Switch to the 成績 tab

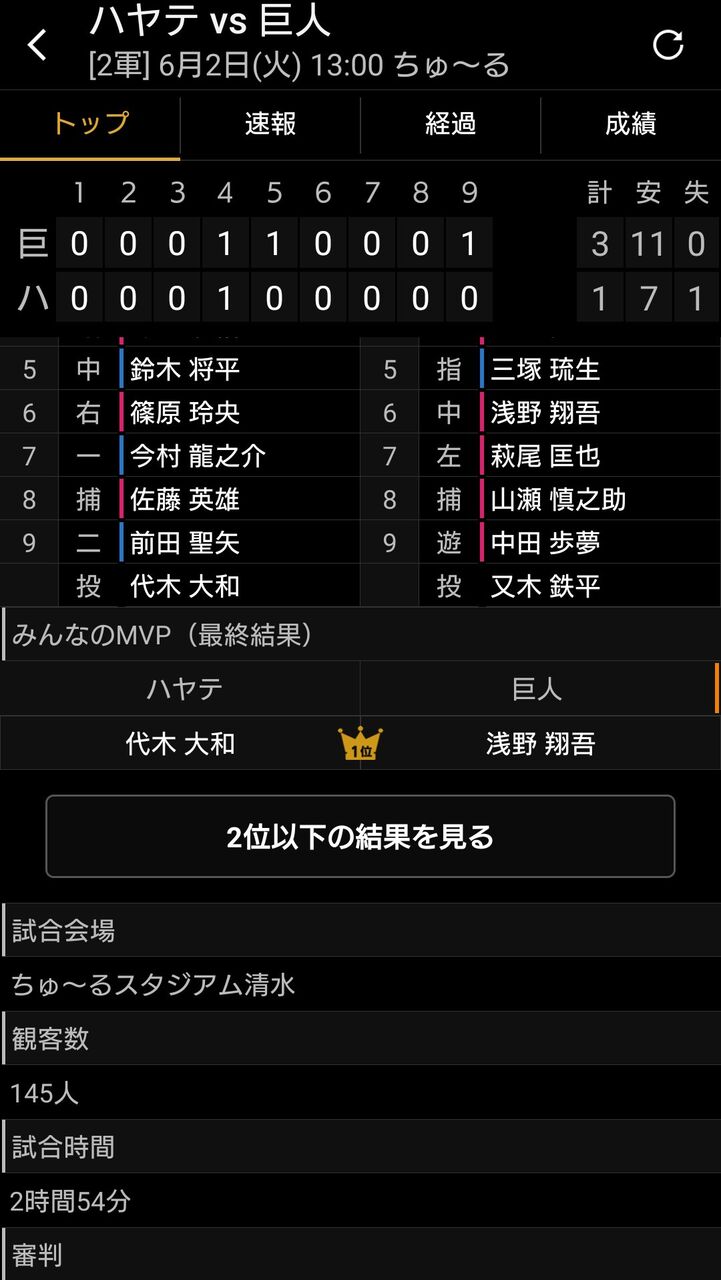coord(630,124)
